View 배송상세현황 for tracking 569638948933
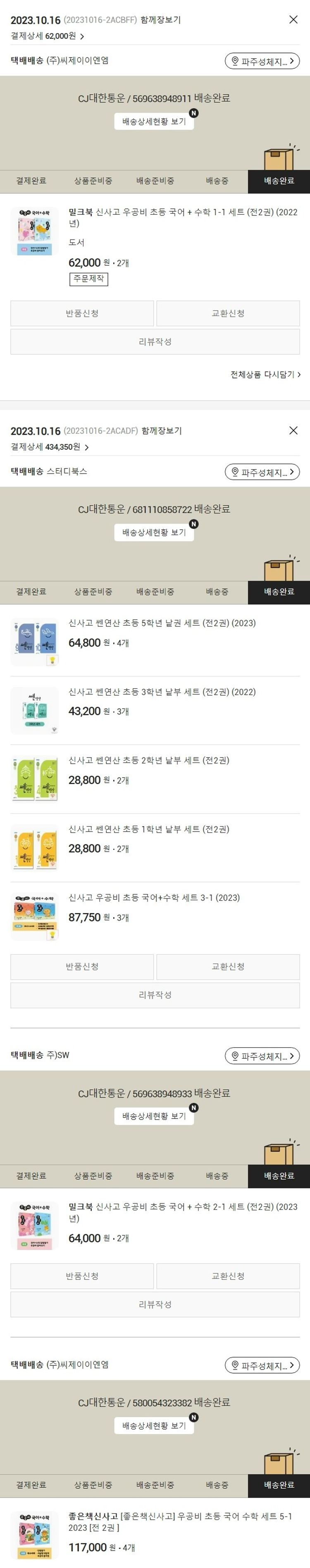 tap(154, 1116)
